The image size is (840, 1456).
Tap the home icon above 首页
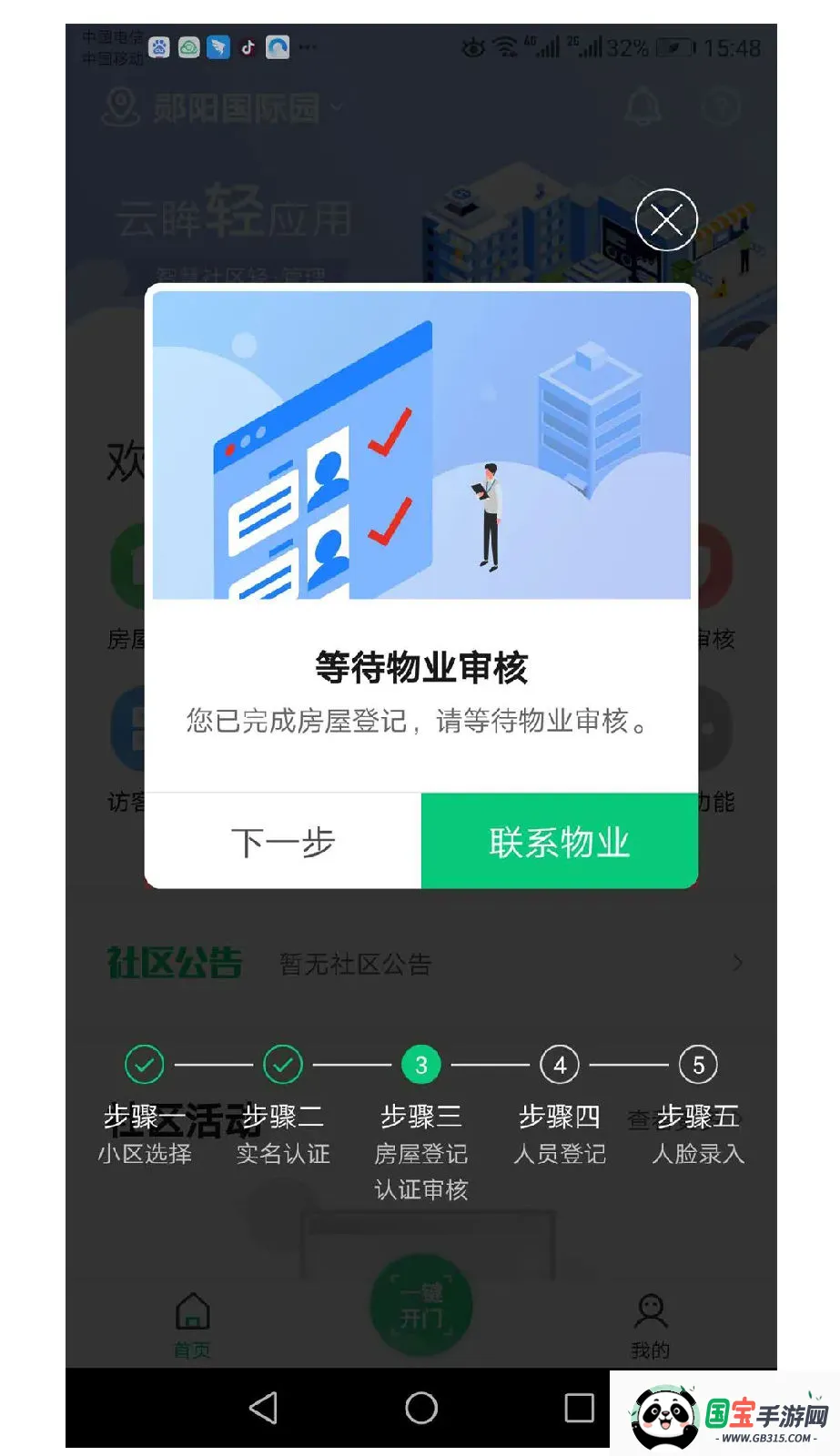pos(192,1312)
